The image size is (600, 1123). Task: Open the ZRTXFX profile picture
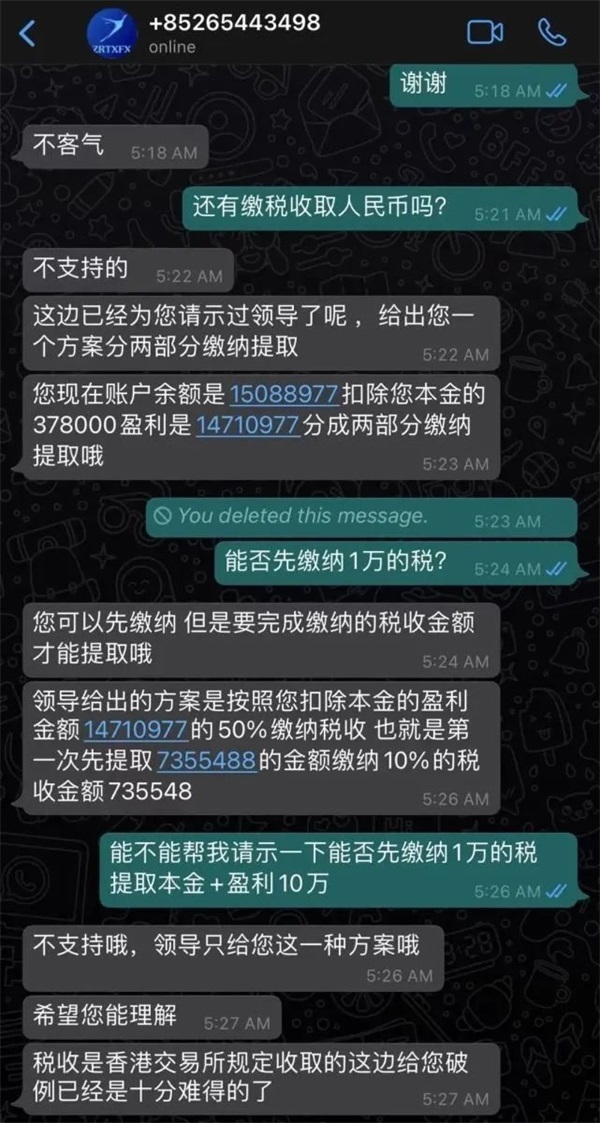pos(111,34)
